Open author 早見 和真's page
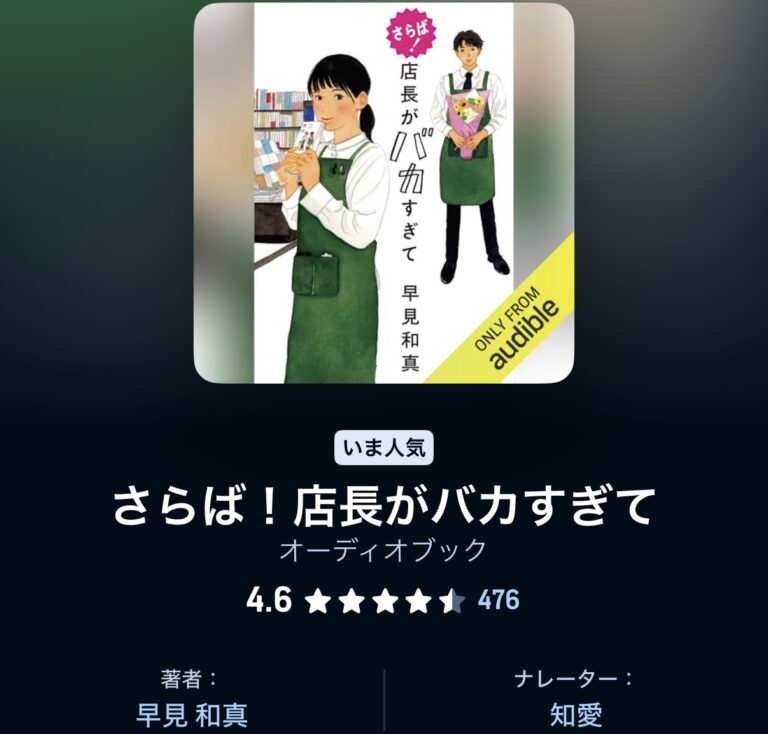This screenshot has height=734, width=768. pyautogui.click(x=192, y=714)
